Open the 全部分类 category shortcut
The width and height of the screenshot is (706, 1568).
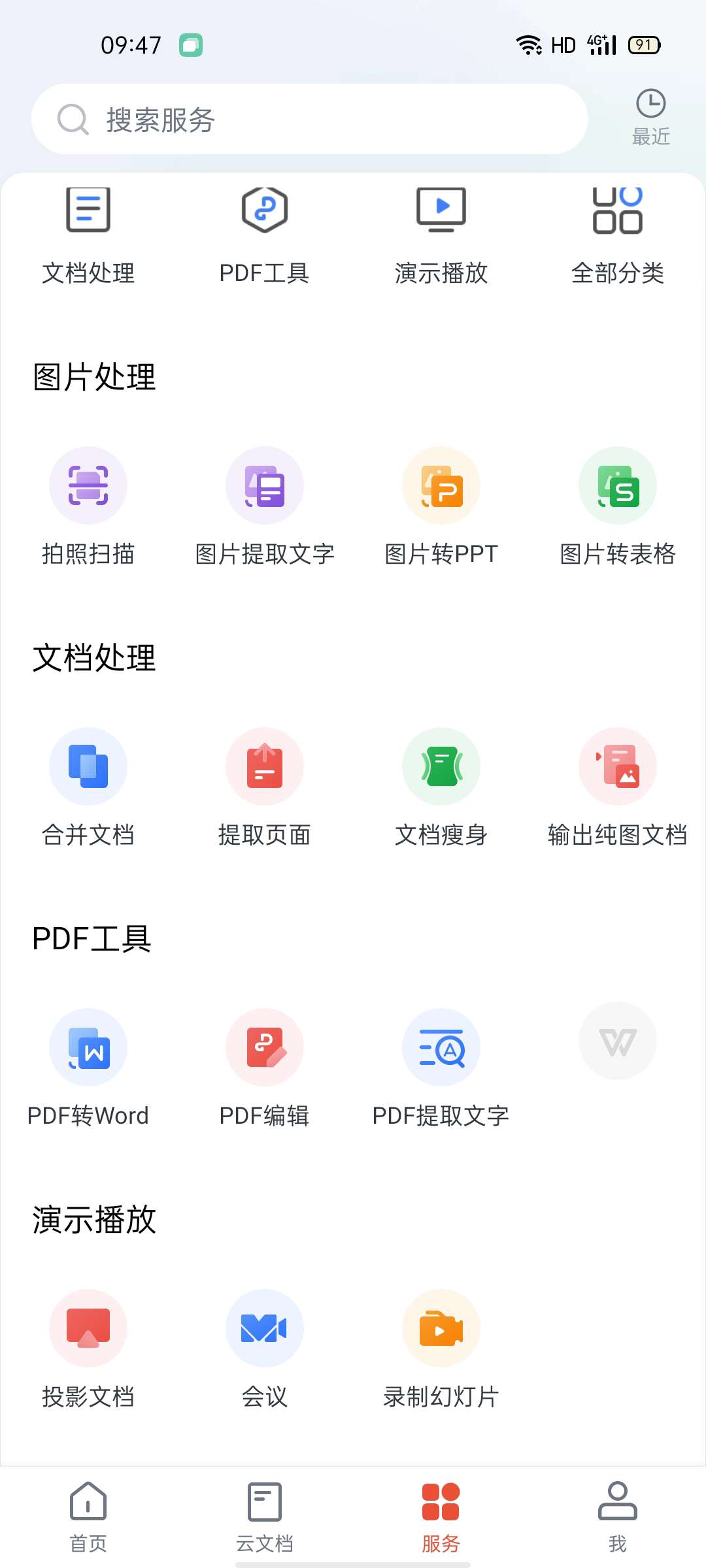(617, 235)
